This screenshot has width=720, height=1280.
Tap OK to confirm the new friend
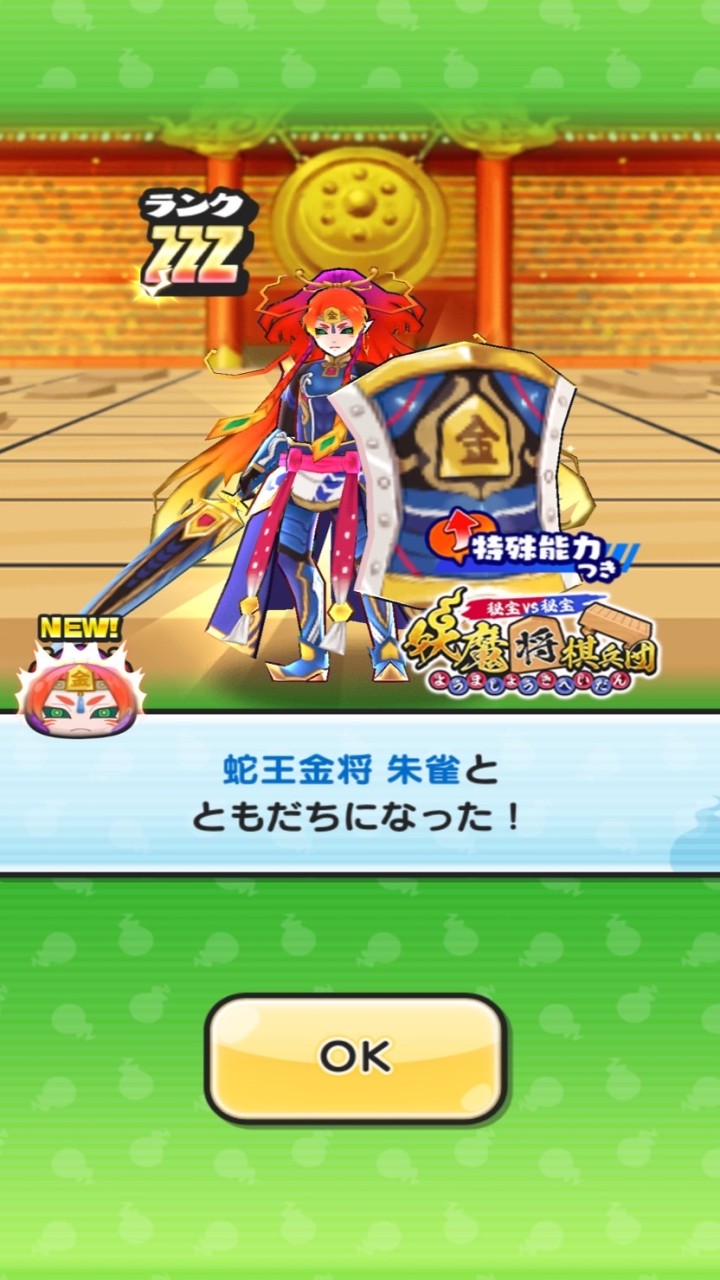click(356, 1057)
